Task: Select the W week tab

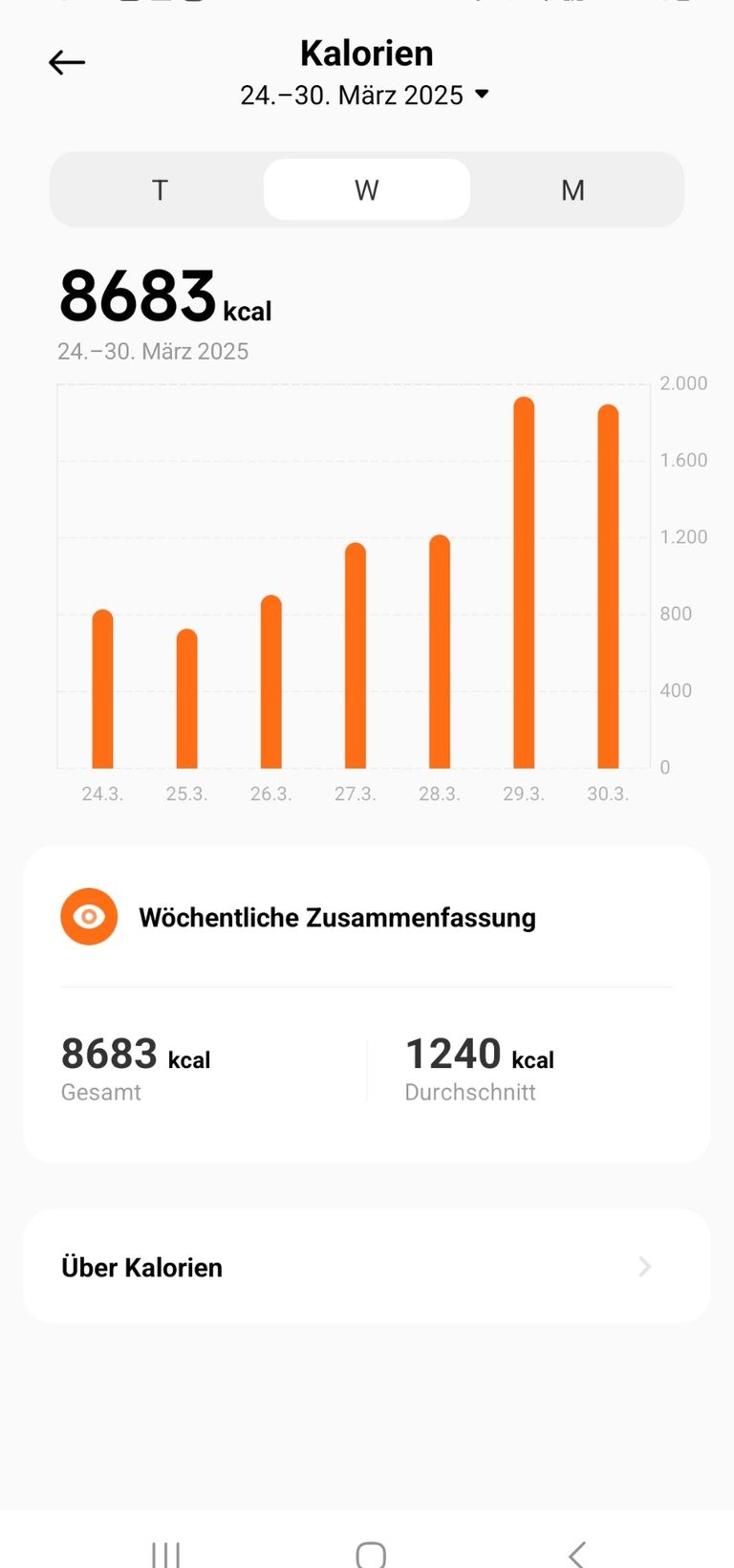Action: [x=367, y=190]
